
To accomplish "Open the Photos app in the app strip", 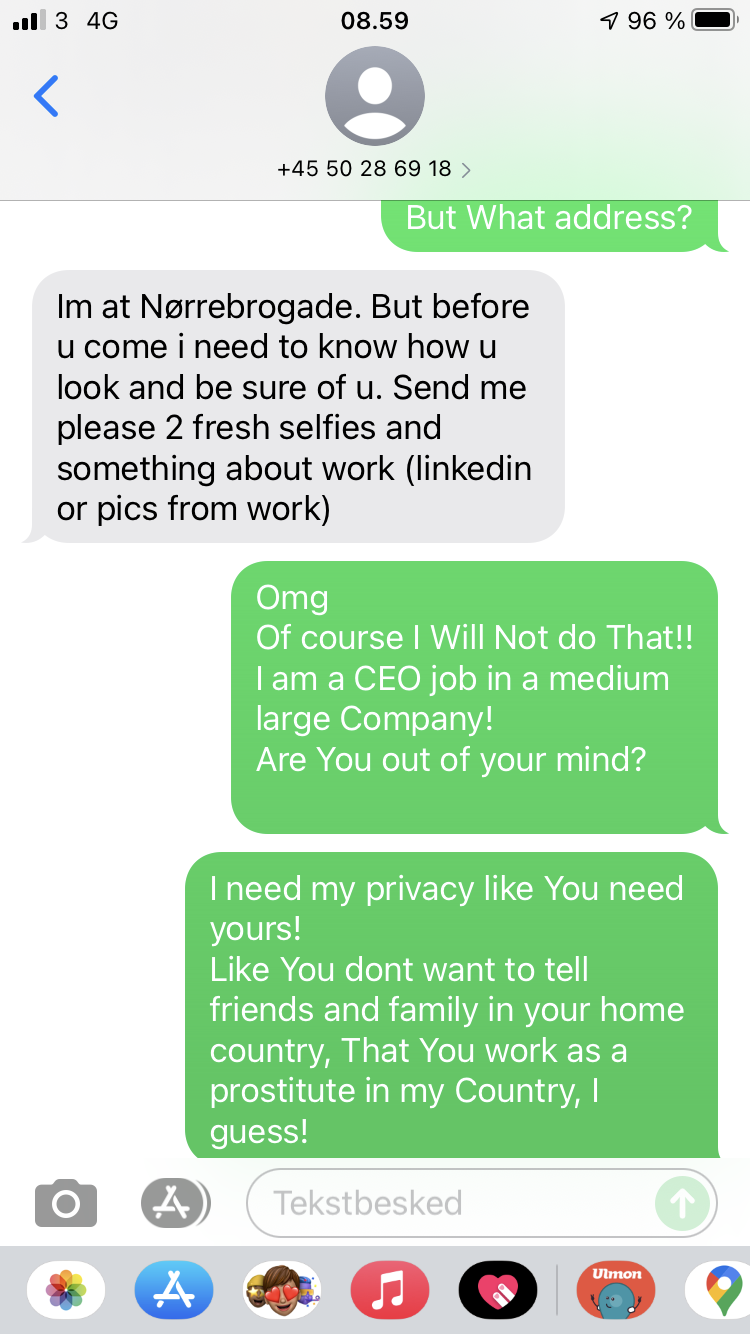I will [x=67, y=1289].
